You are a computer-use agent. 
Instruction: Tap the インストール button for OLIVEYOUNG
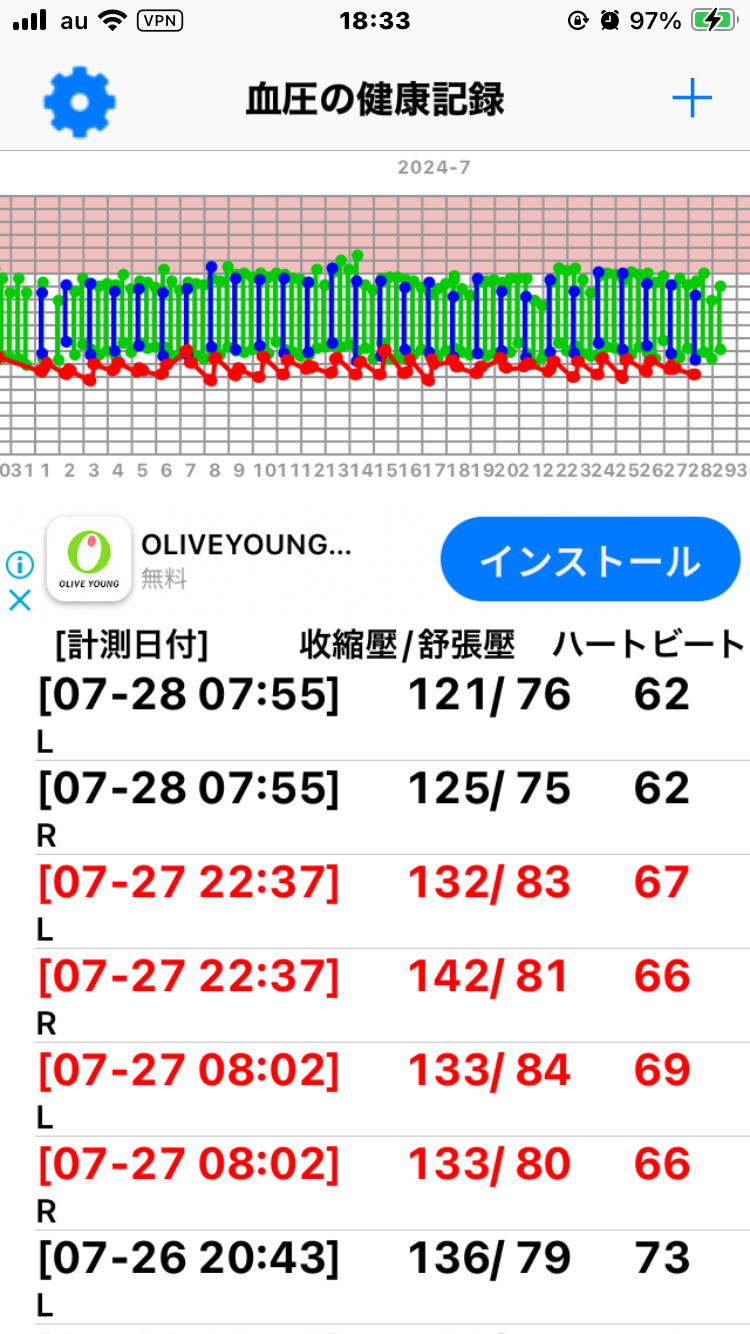(590, 559)
